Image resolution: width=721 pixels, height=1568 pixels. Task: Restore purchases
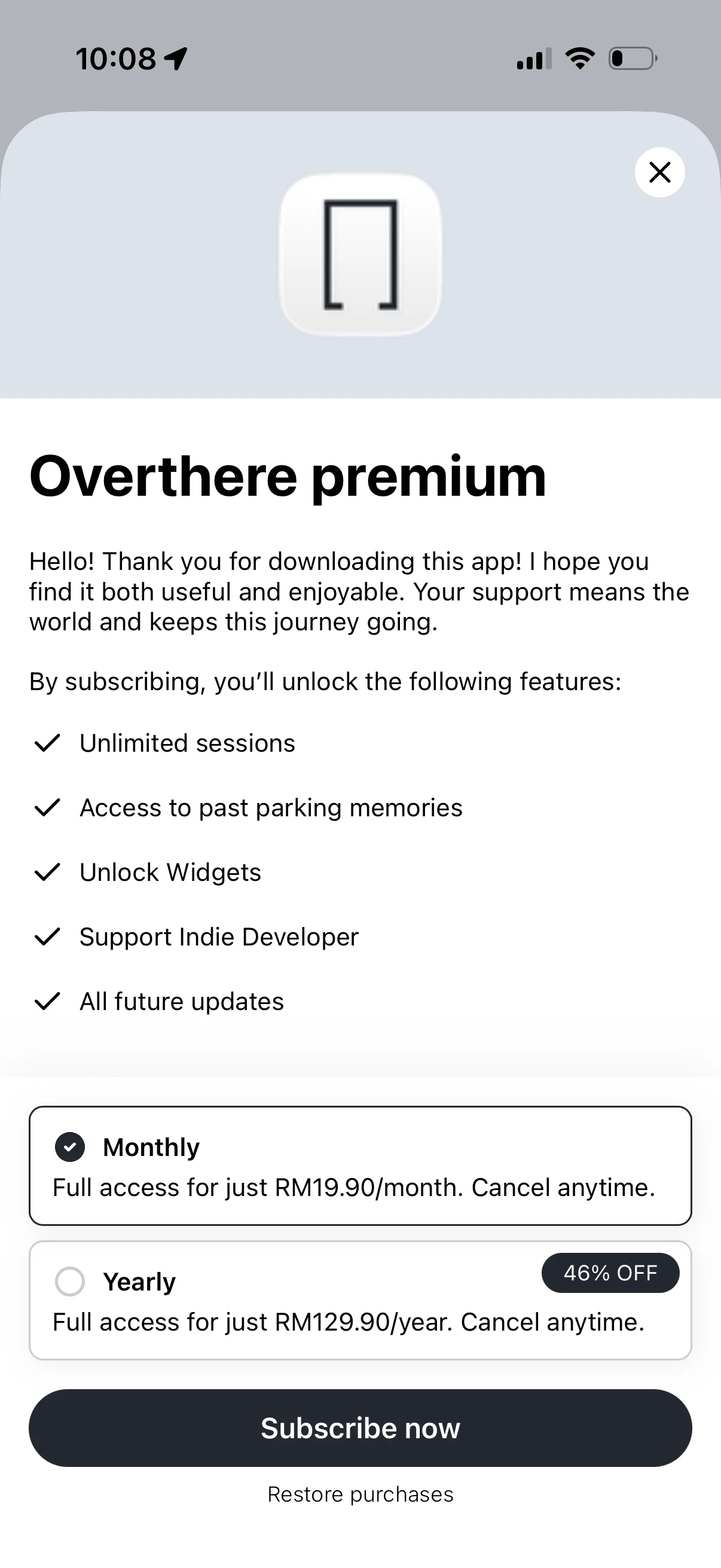click(x=360, y=1494)
